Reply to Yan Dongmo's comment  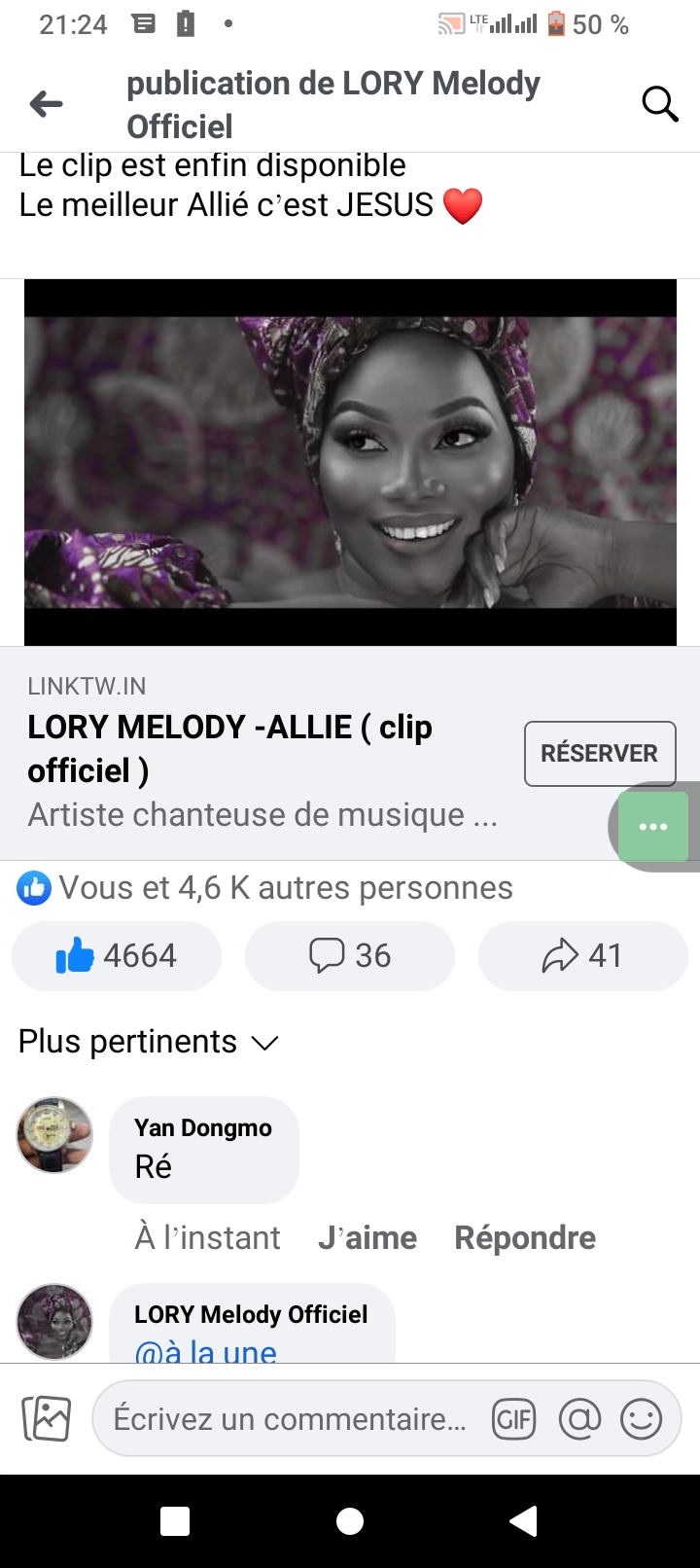[525, 1237]
